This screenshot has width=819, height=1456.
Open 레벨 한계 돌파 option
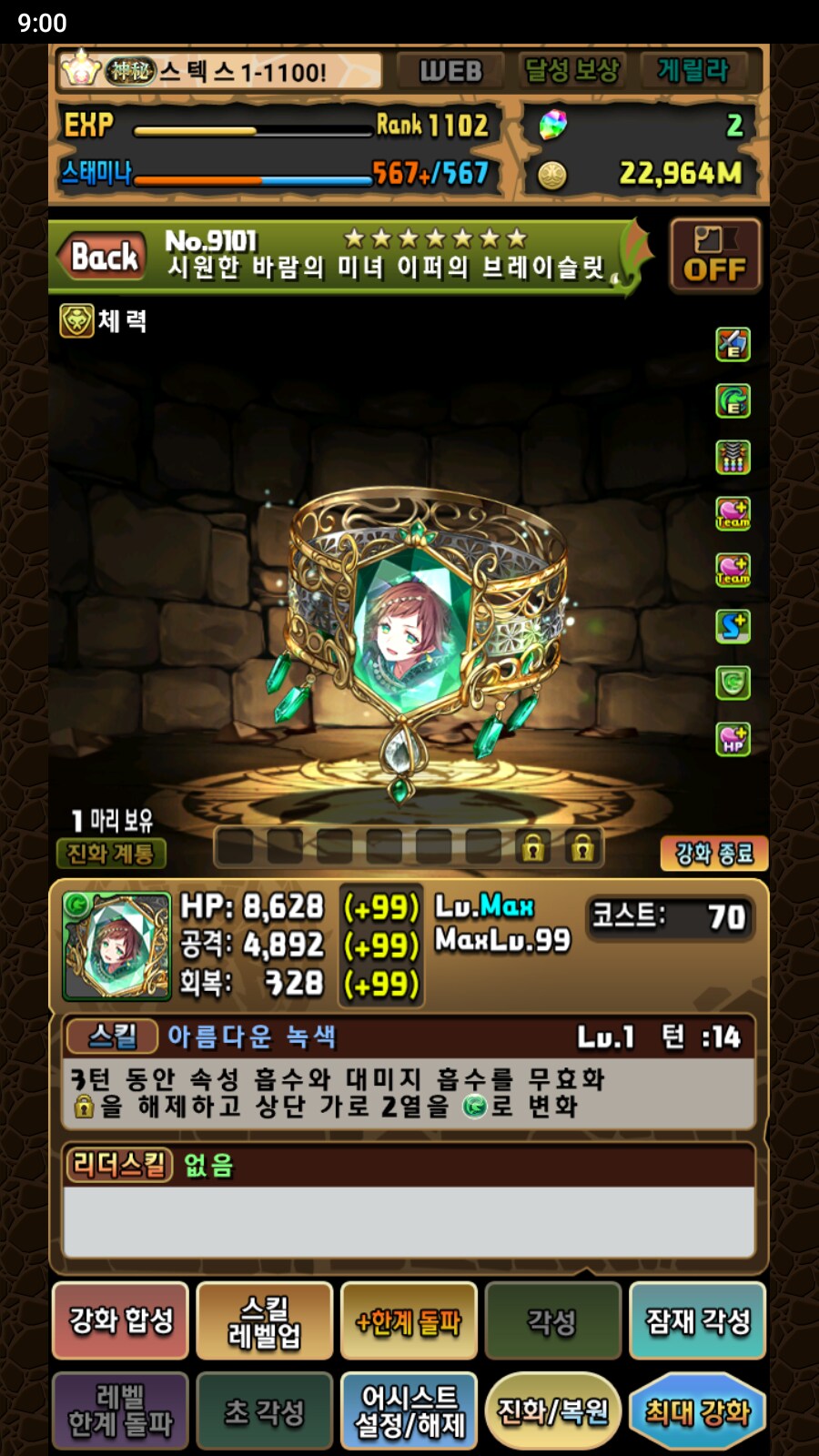tap(120, 1410)
